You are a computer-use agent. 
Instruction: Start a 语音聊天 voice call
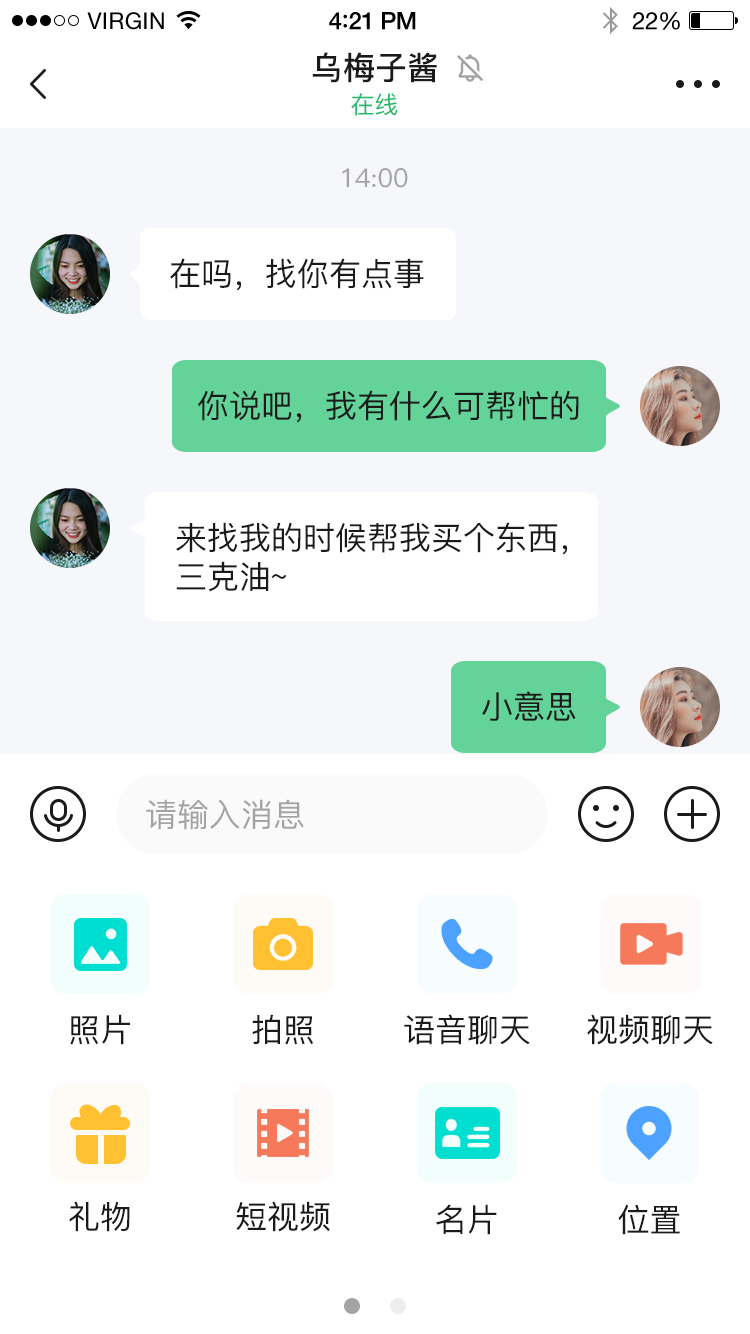coord(467,944)
